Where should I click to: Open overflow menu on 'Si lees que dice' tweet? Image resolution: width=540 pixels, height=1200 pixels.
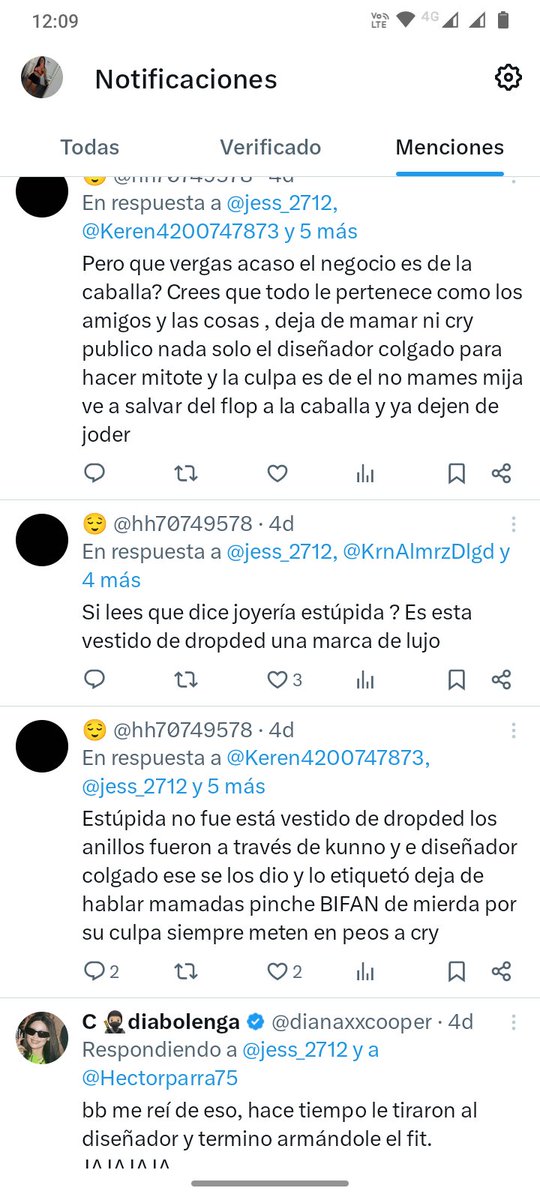514,523
